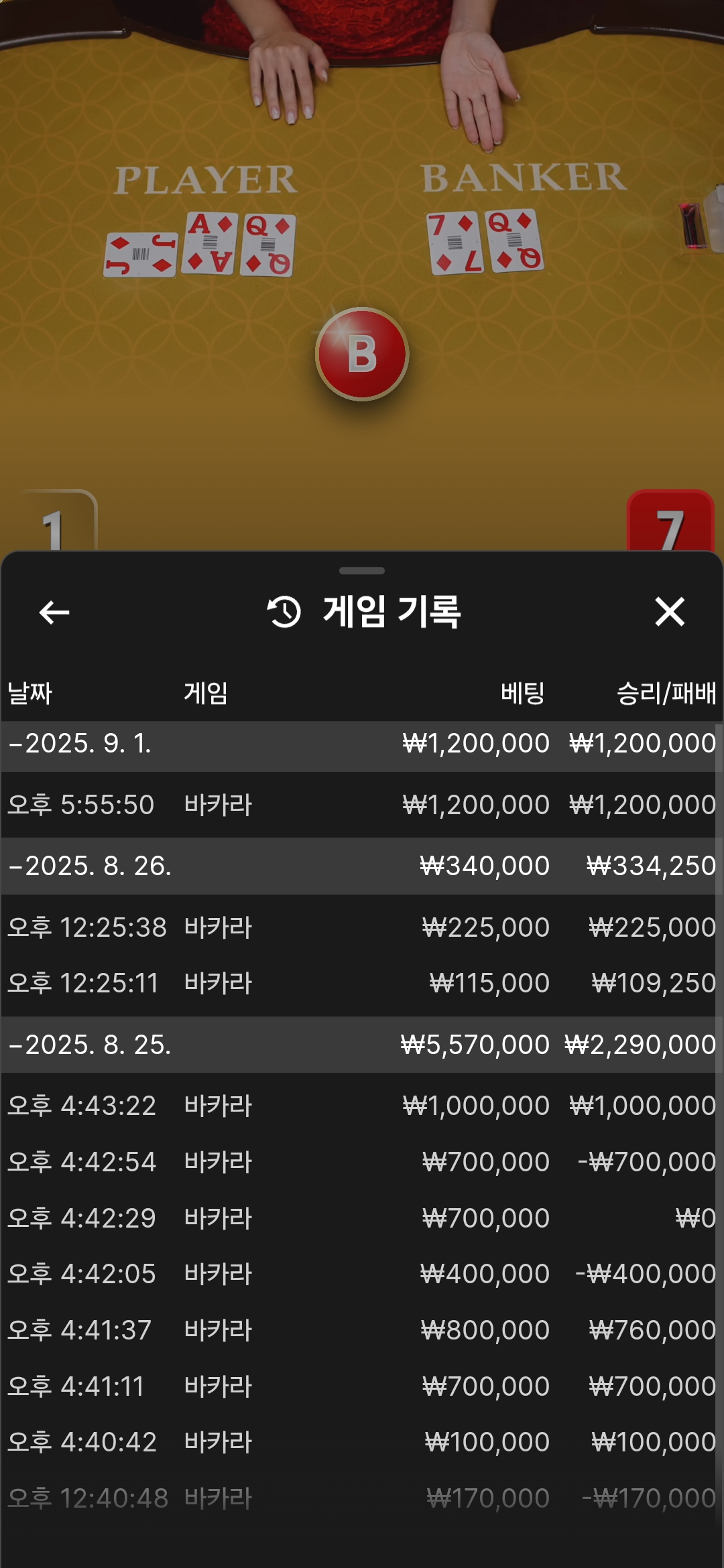Open the 오후 12:25:38 baccarat record
Viewport: 724px width, 1568px height.
tap(362, 928)
